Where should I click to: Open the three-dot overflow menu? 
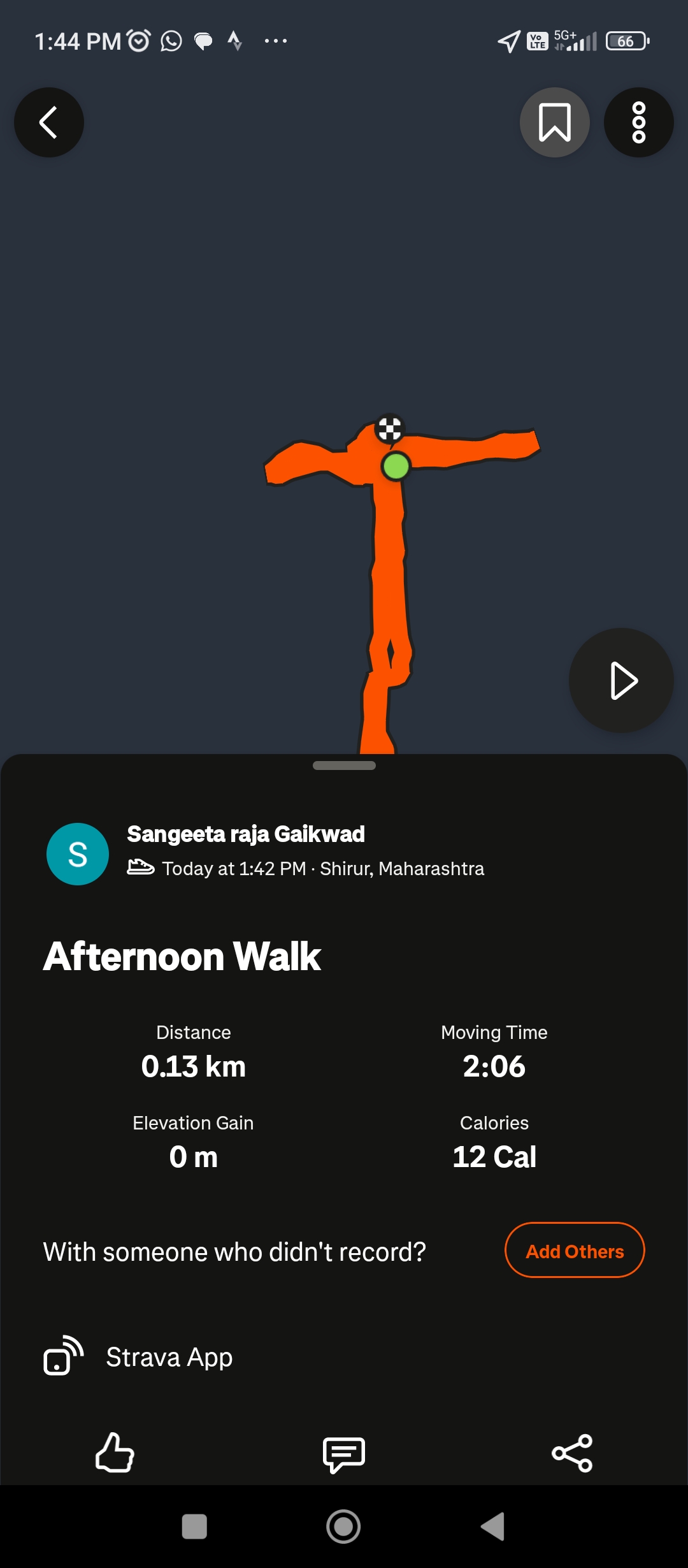[638, 122]
